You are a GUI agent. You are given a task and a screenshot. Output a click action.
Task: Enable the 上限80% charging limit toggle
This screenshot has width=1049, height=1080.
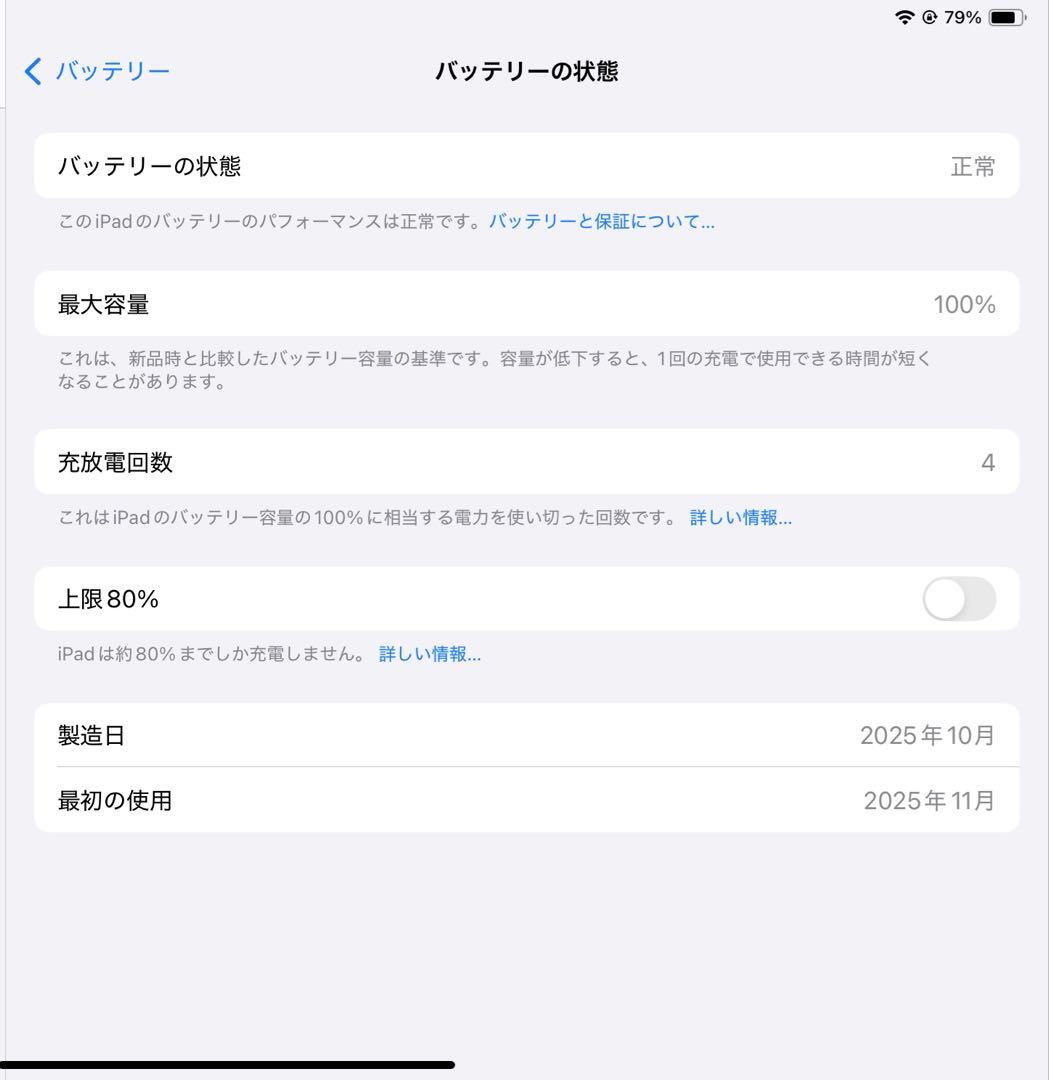click(960, 598)
